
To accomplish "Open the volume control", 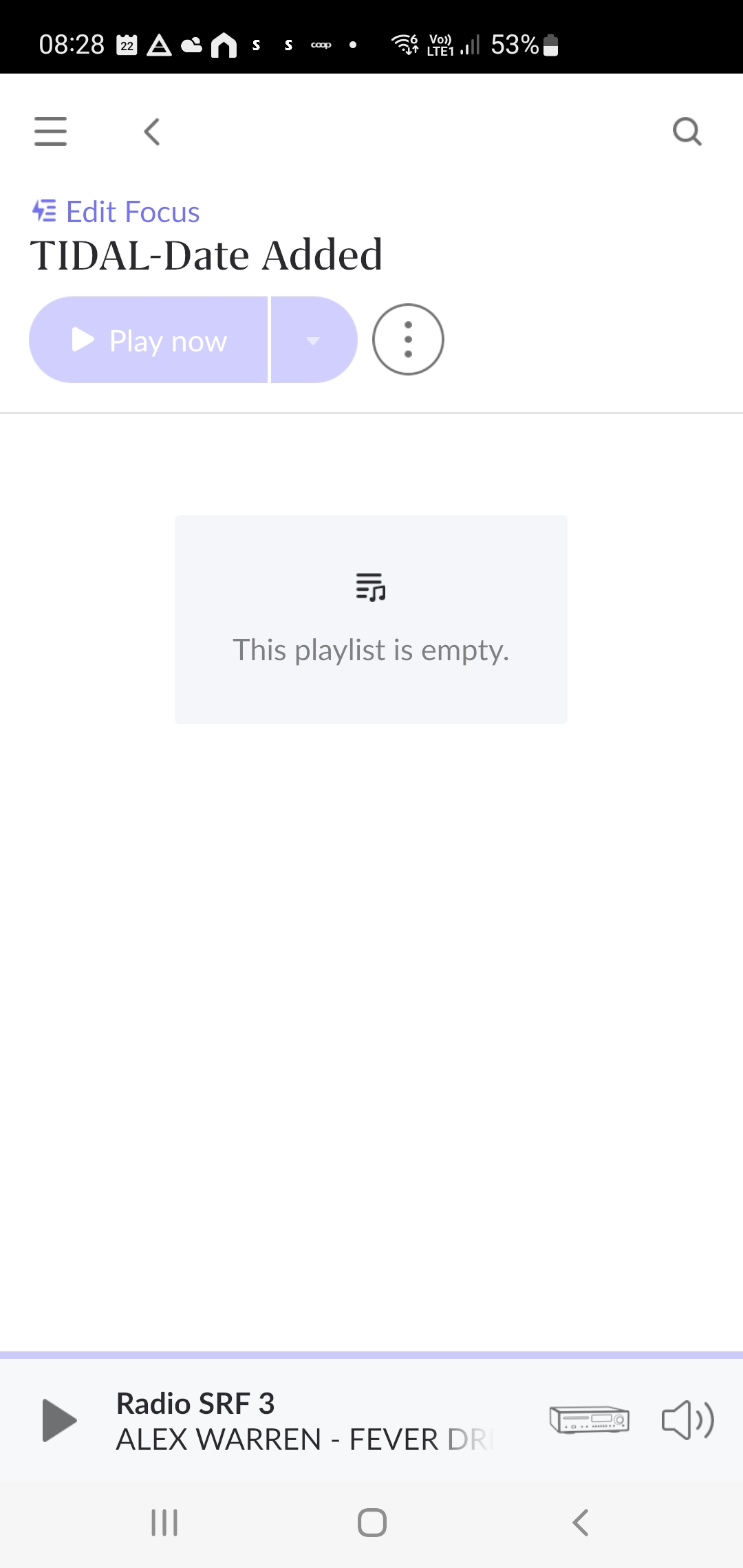I will coord(687,1419).
